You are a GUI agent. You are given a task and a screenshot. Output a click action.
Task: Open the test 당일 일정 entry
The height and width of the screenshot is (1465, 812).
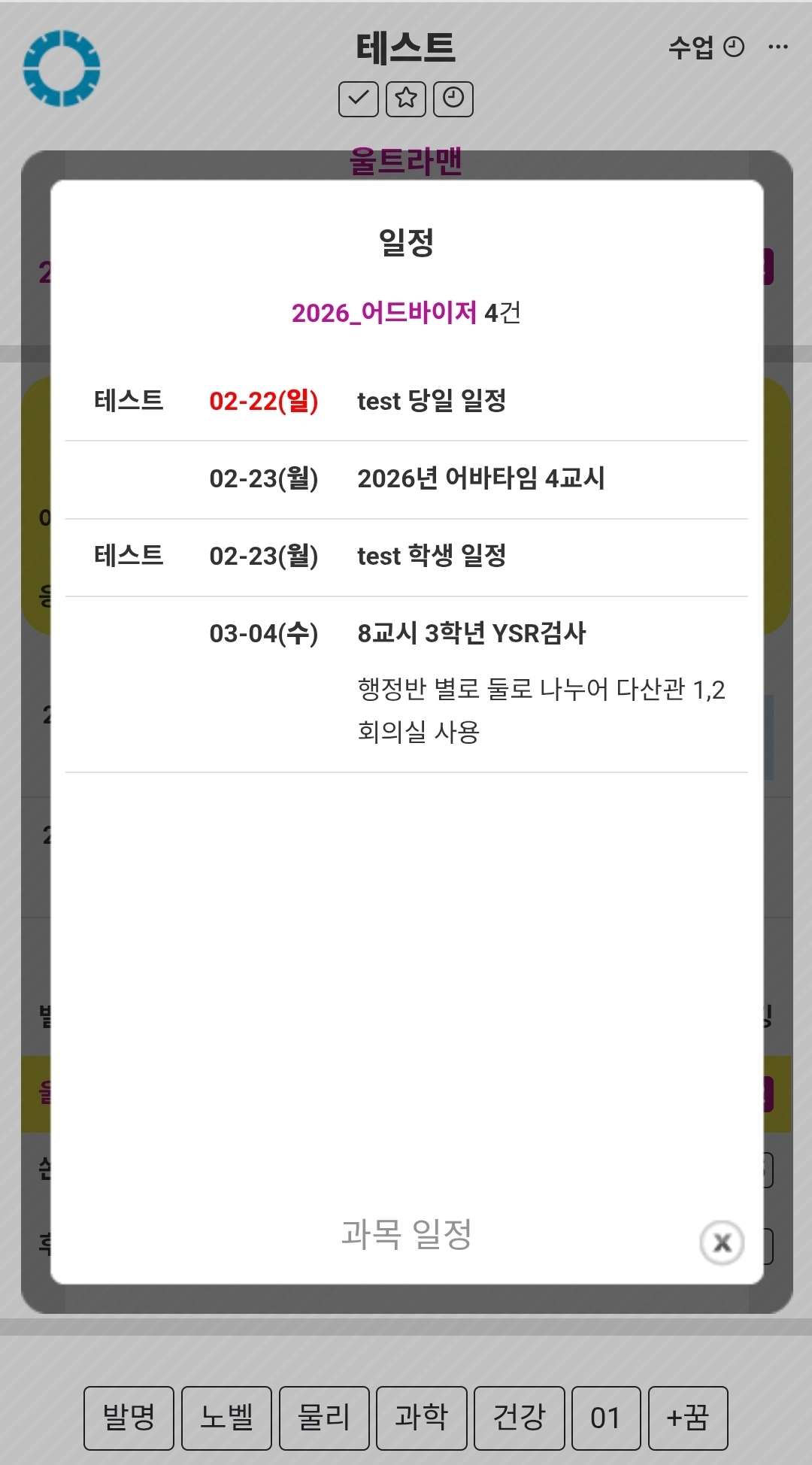[407, 402]
